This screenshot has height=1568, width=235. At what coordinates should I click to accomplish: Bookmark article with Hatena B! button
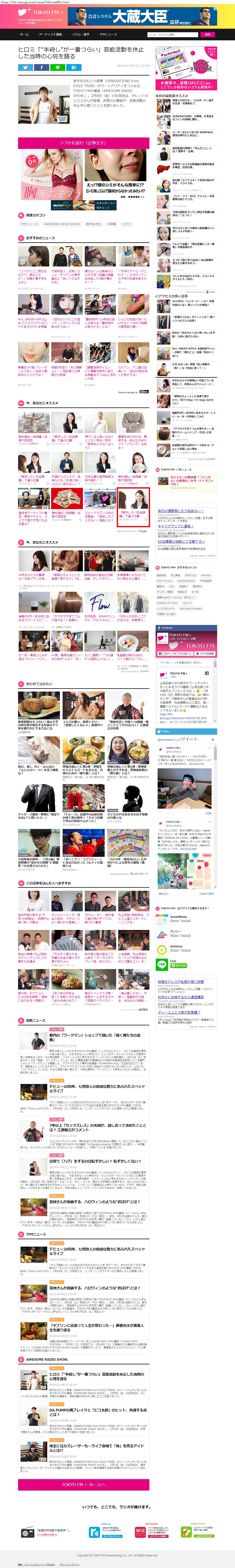[74, 68]
